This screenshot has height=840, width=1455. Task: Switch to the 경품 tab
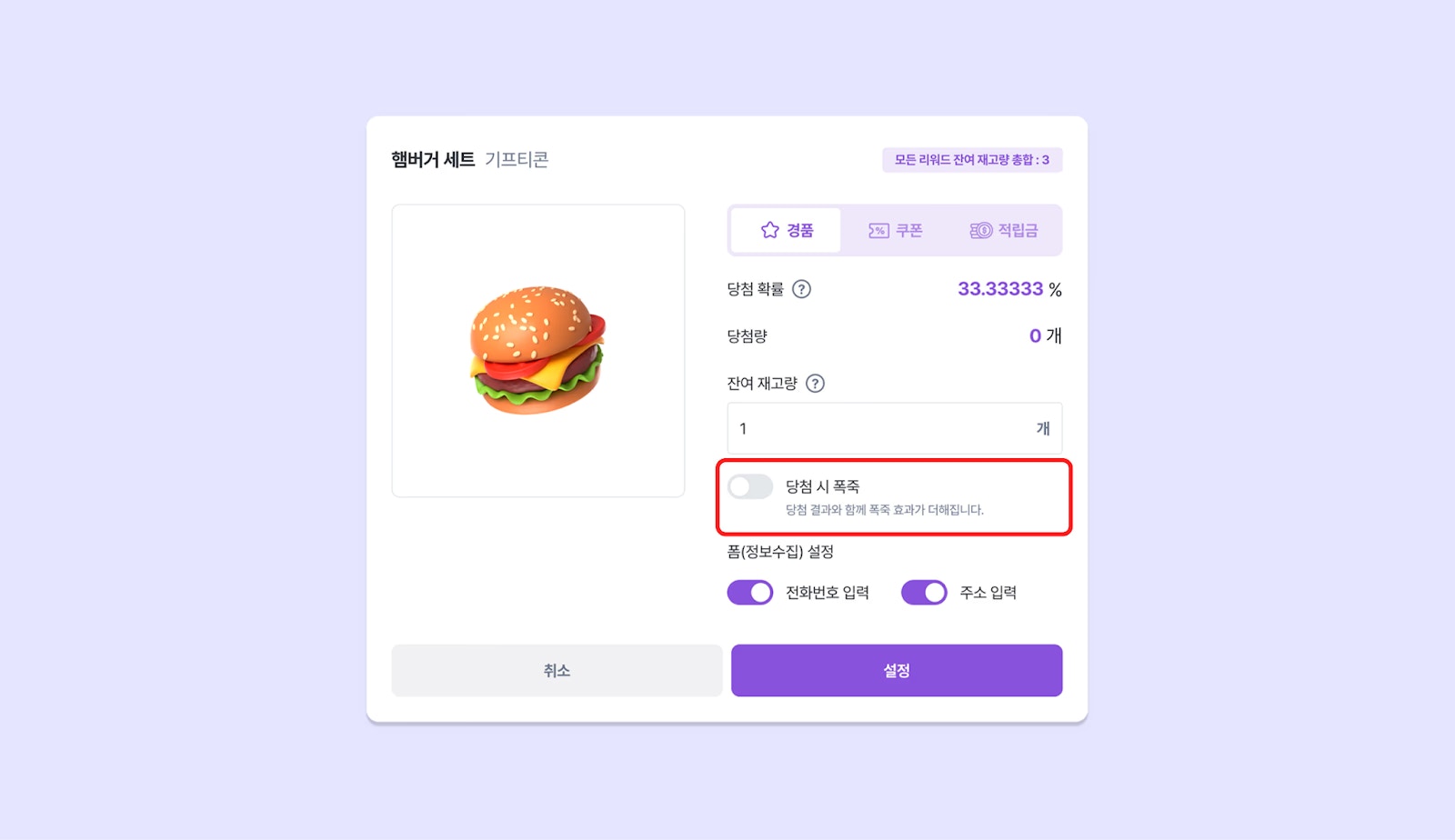click(787, 230)
